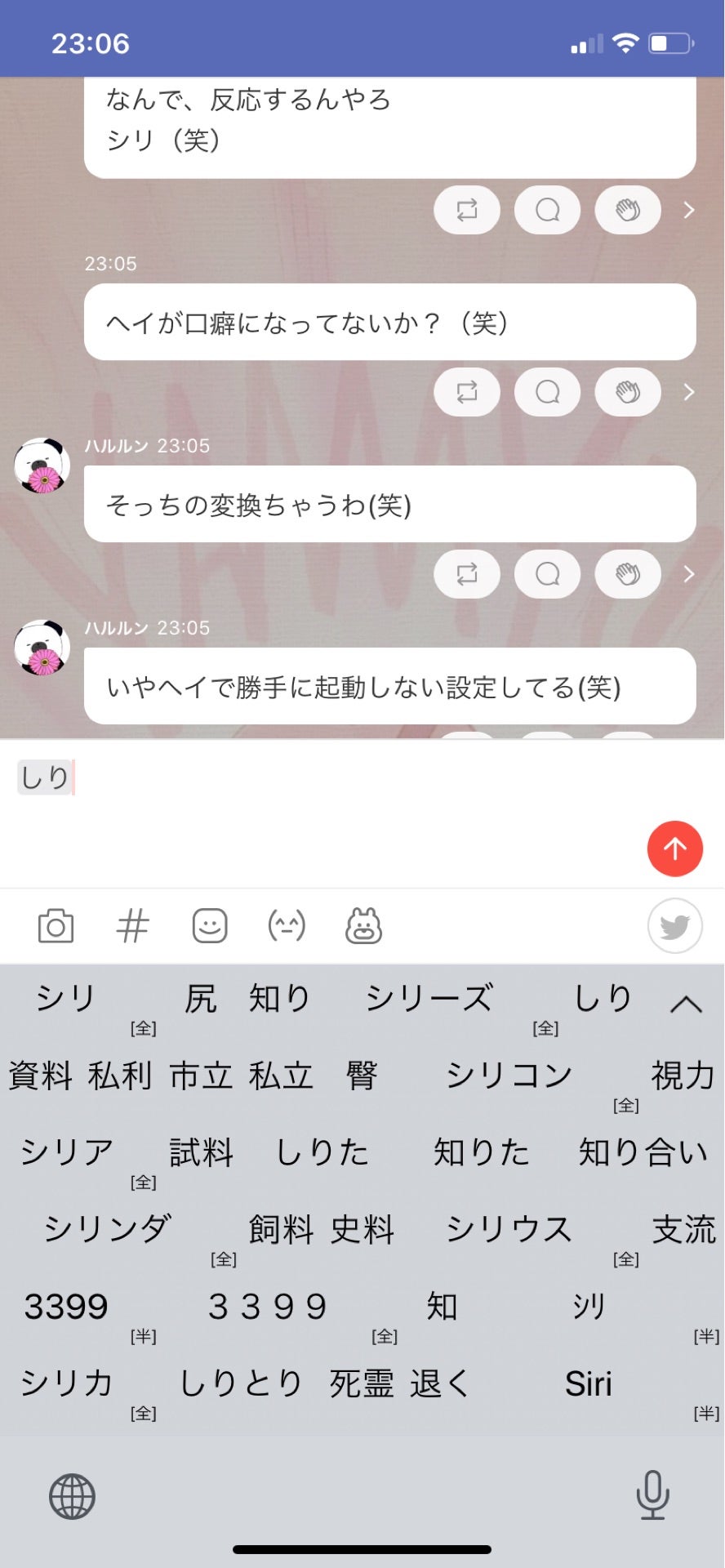Open the reply bubble under そっちの変換ちゃうわ message
The image size is (725, 1568).
coord(547,574)
